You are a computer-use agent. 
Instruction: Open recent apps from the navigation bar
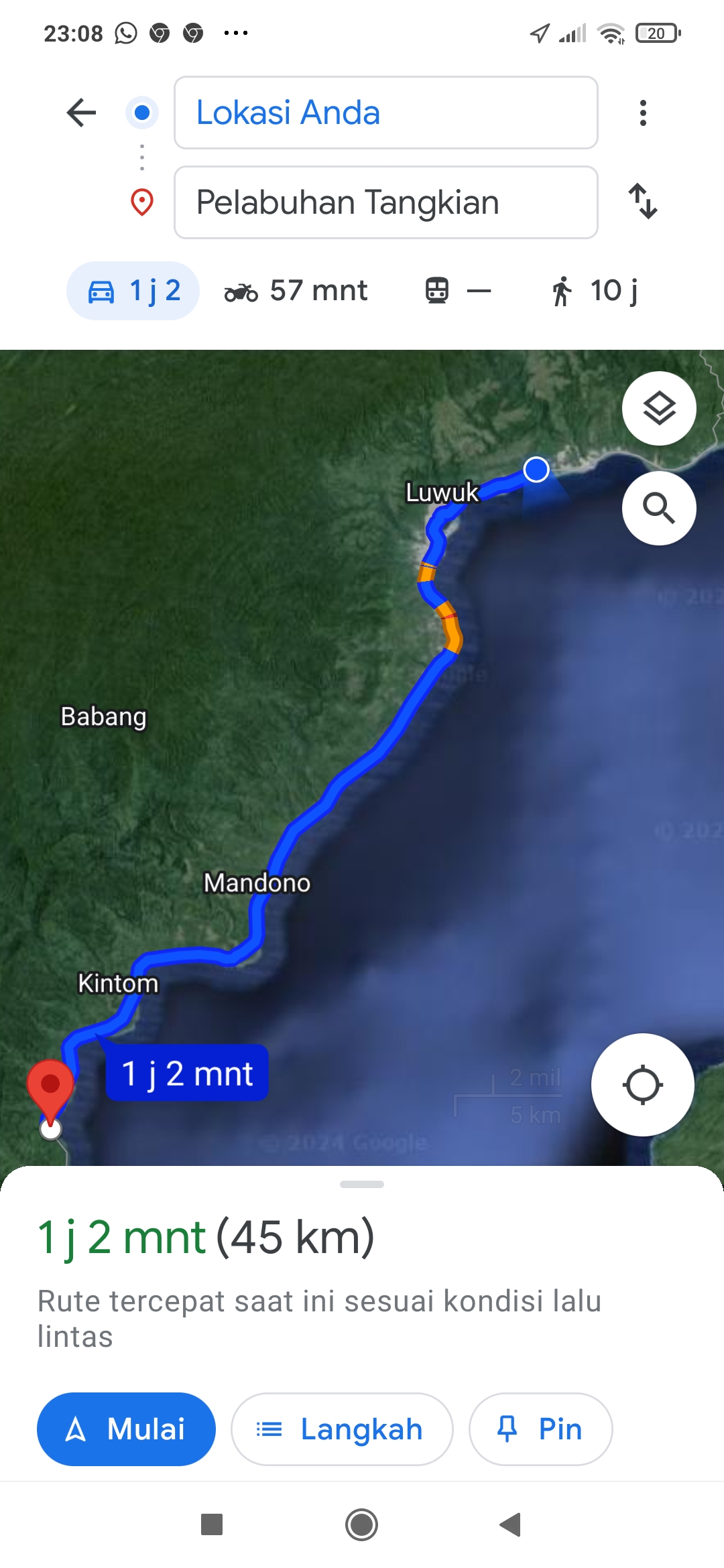tap(212, 1524)
